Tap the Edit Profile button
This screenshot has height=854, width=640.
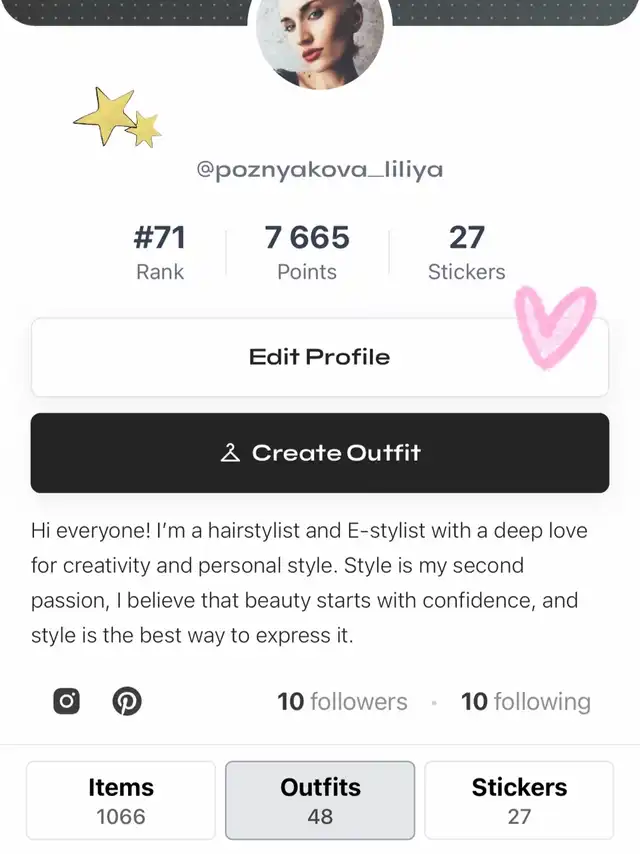(x=319, y=357)
